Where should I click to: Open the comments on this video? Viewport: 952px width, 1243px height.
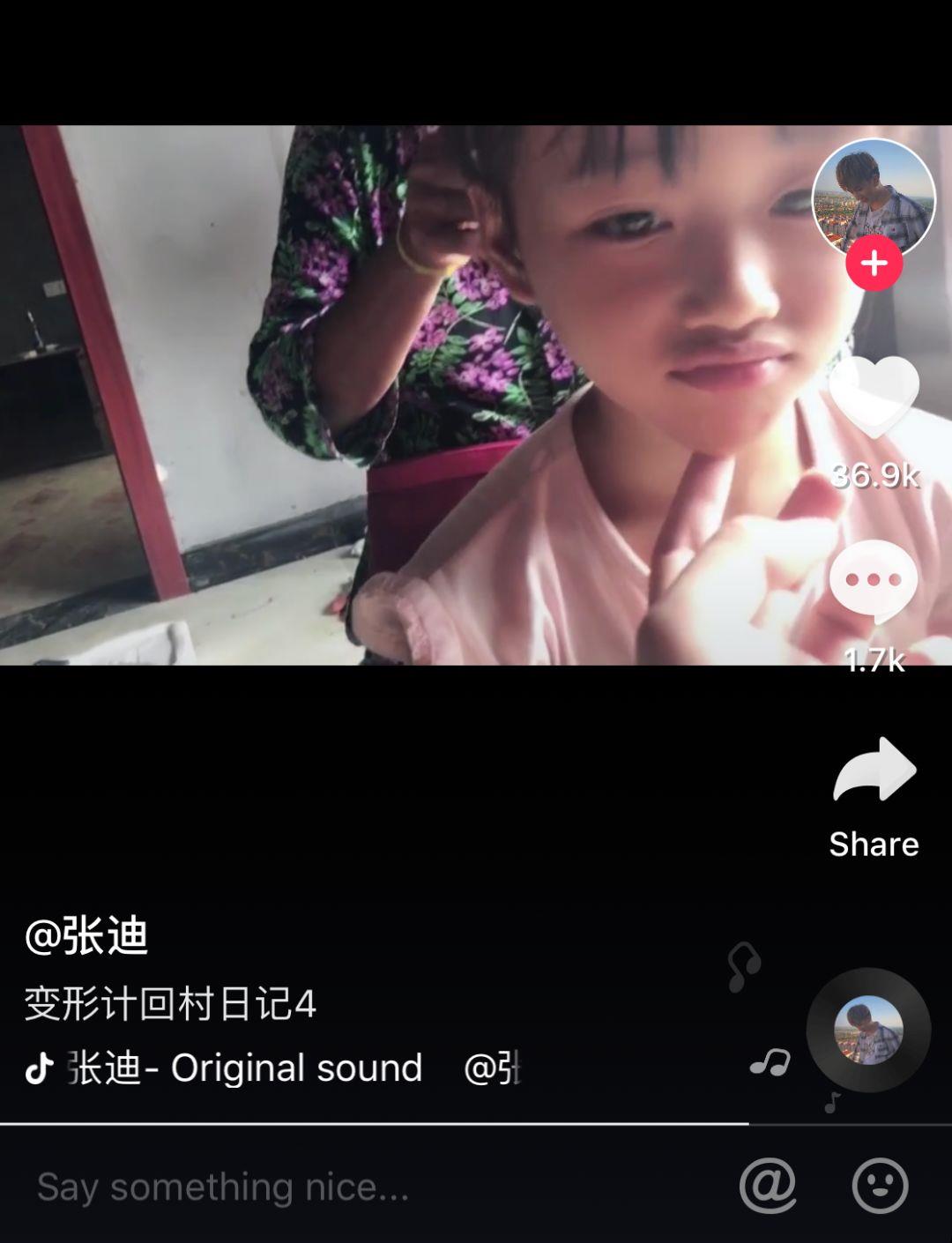coord(874,578)
